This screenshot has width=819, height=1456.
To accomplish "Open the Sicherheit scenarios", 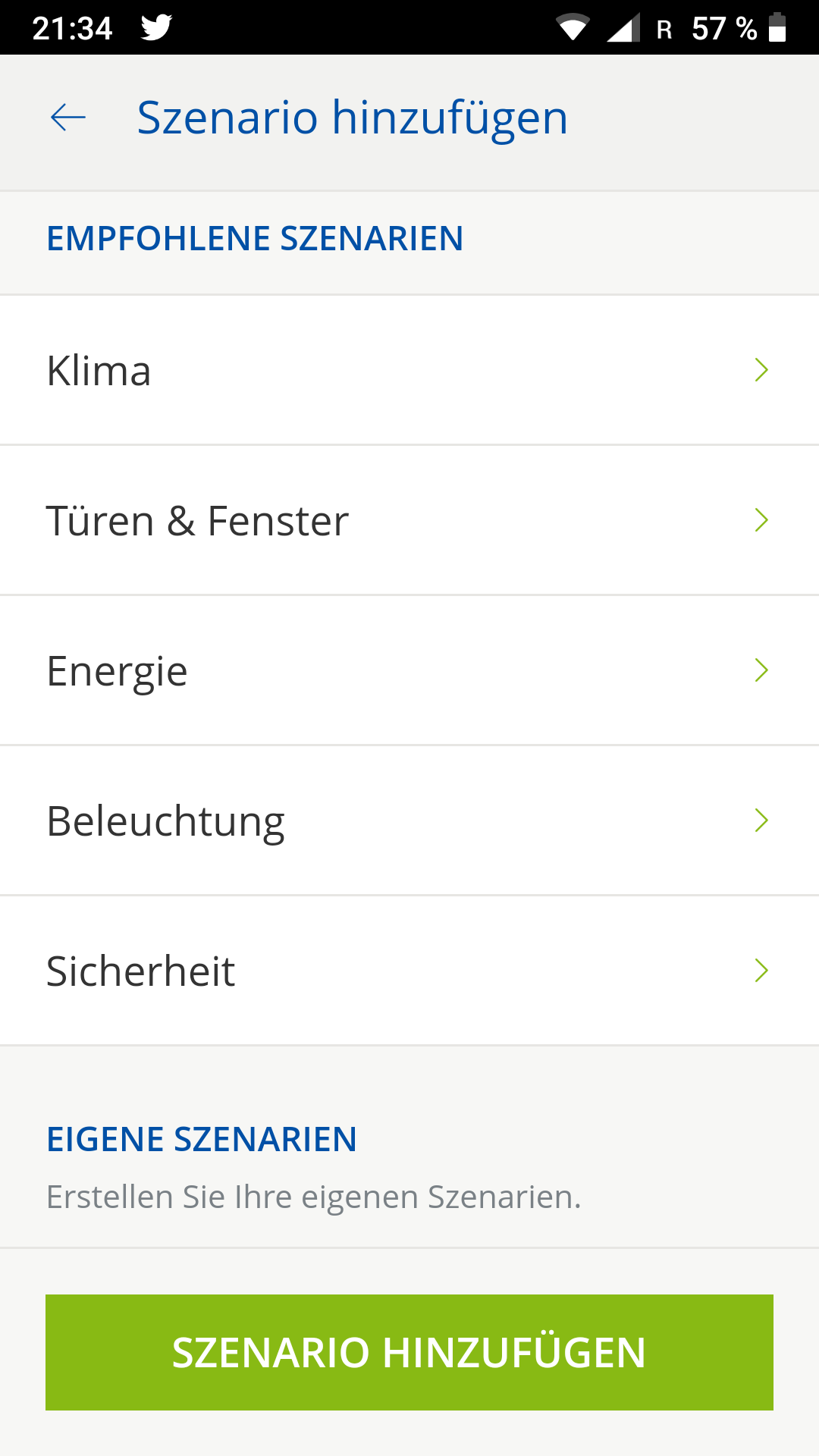I will [x=409, y=971].
